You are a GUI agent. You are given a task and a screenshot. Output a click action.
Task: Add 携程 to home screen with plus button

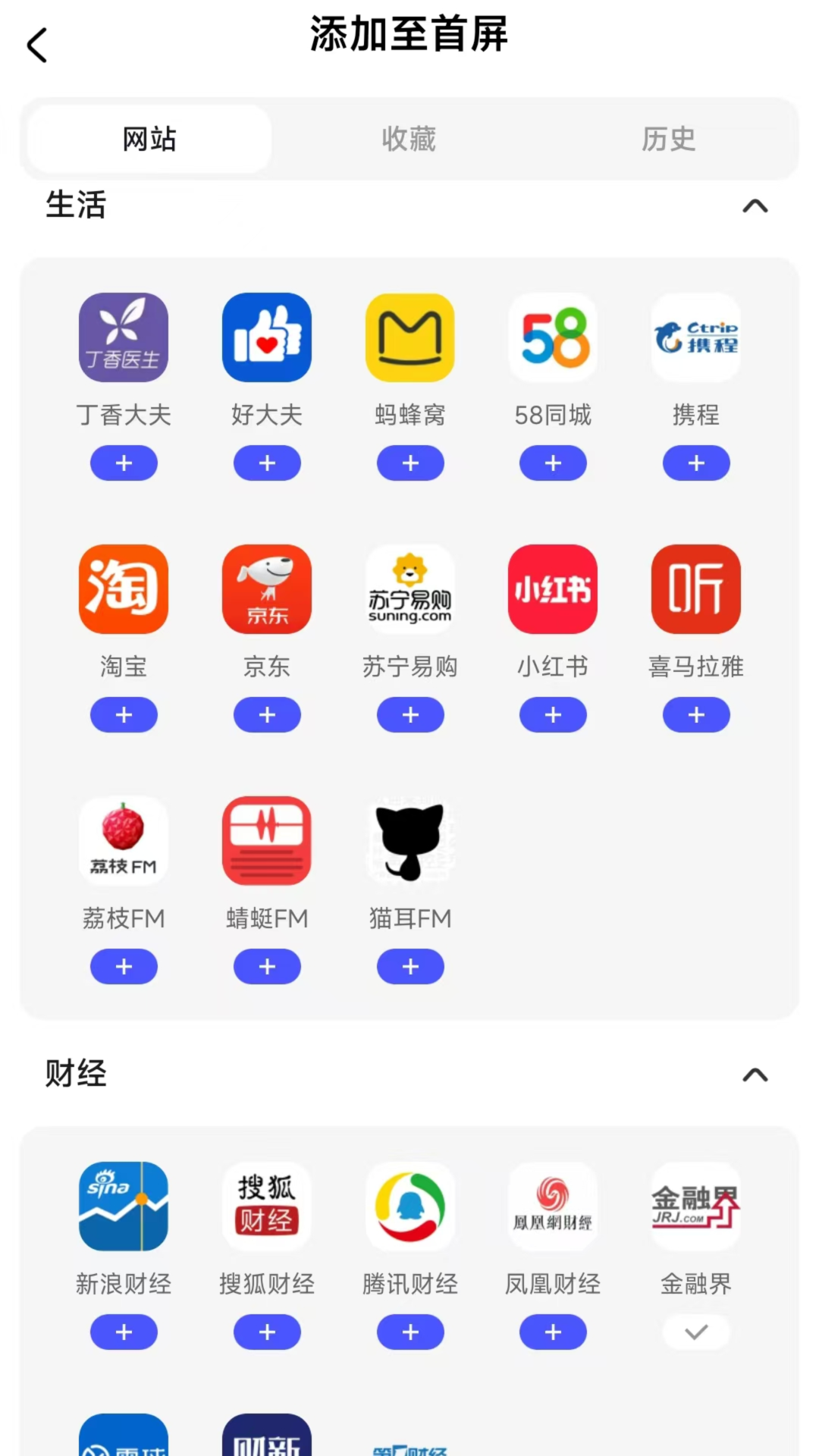click(695, 463)
